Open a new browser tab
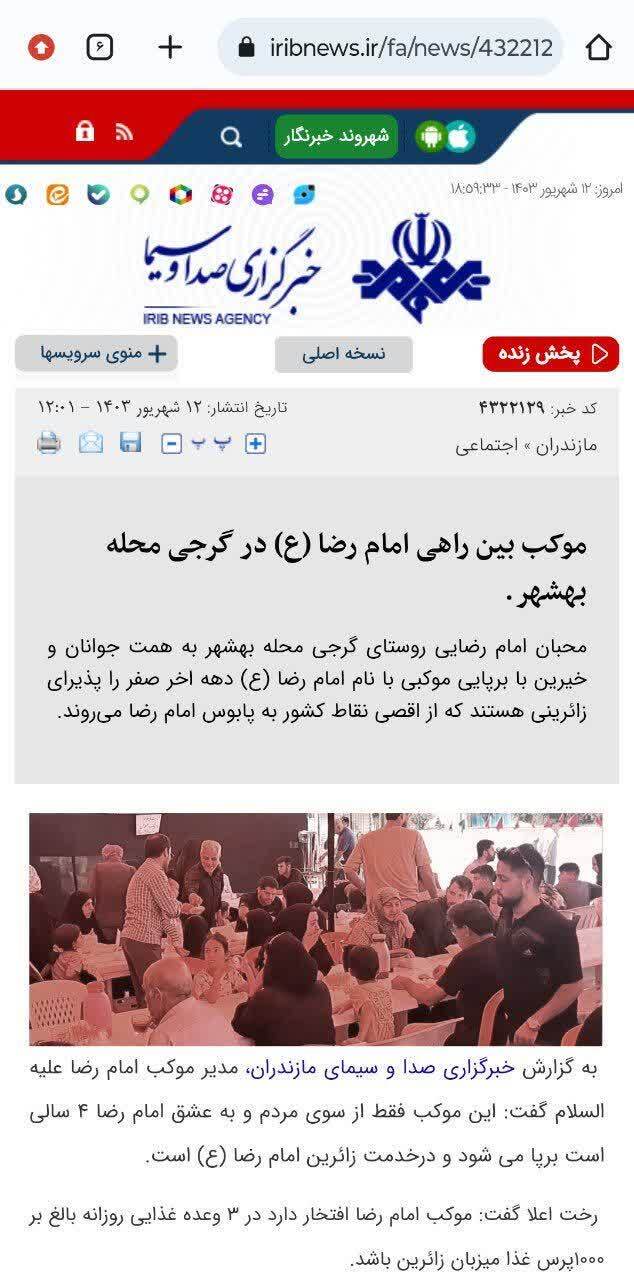This screenshot has width=634, height=1280. click(171, 47)
